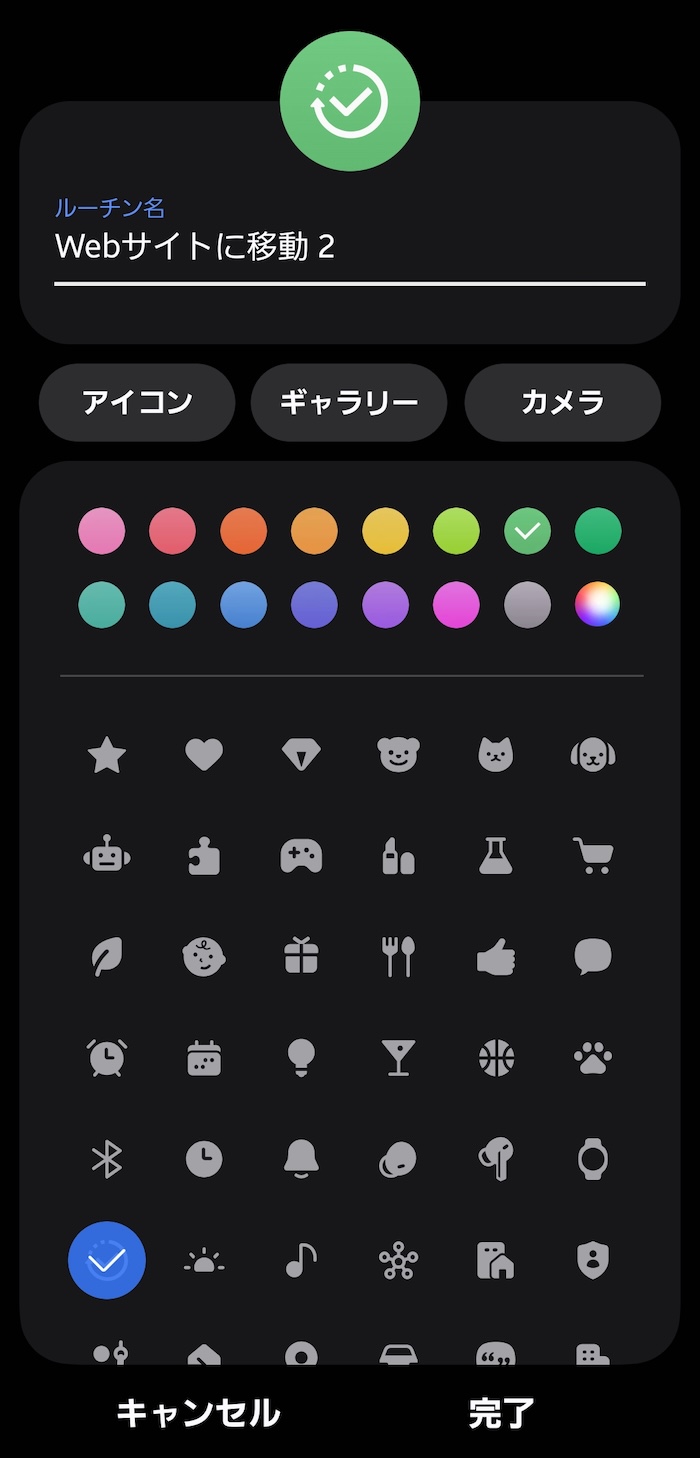Choose the Bluetooth icon
Screen dimensions: 700x1458
(x=107, y=1159)
